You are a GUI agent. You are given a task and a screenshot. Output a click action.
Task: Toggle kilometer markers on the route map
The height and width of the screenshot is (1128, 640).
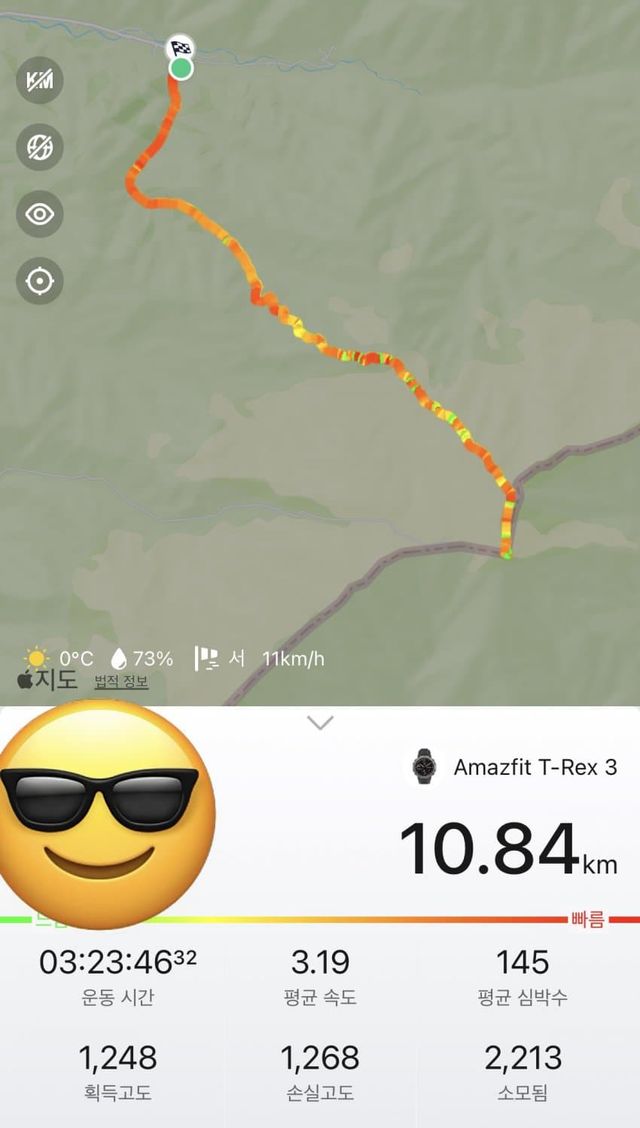(x=40, y=81)
